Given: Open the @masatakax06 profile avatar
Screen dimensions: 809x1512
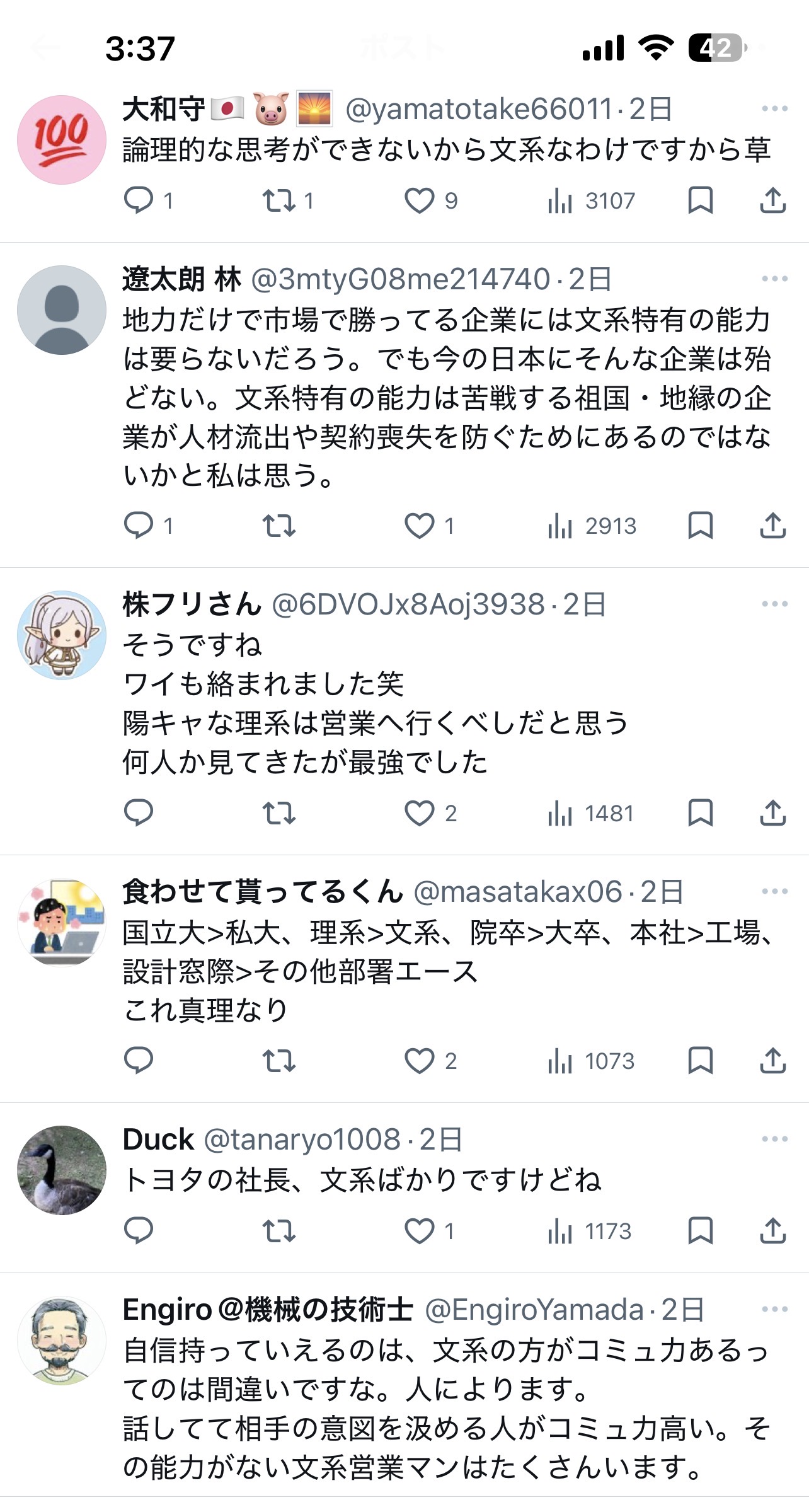Looking at the screenshot, I should coord(62,922).
